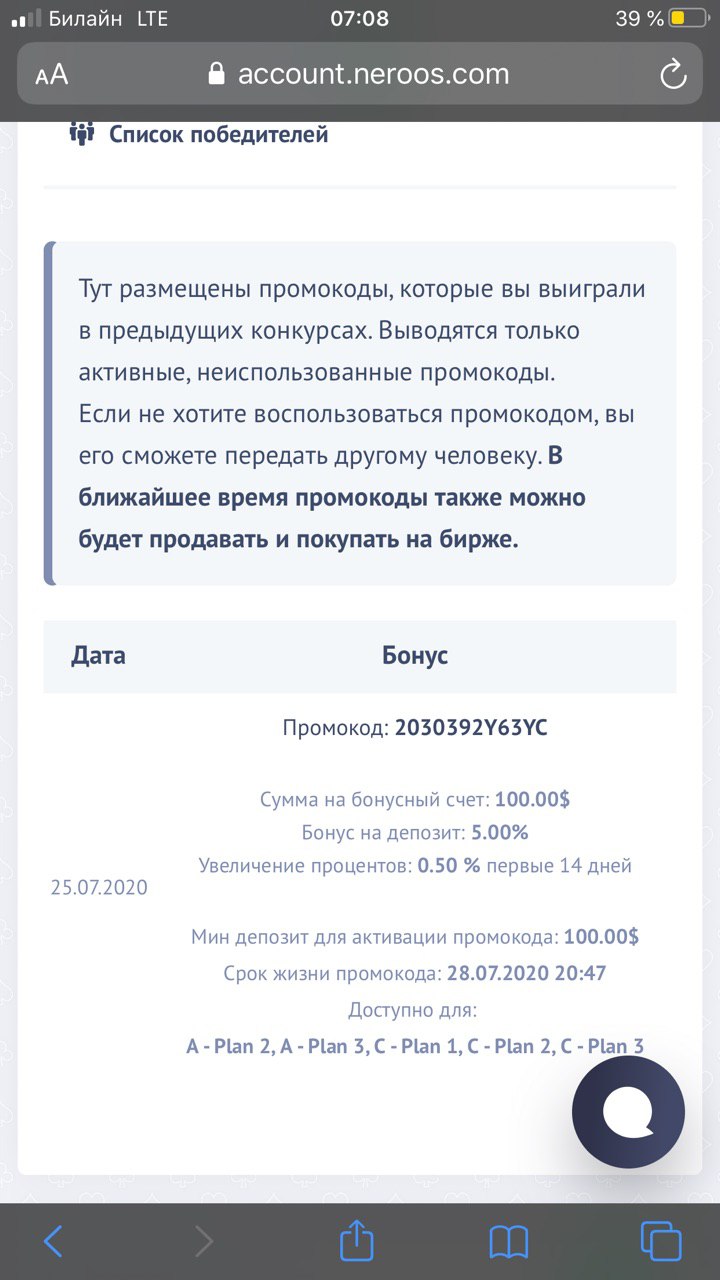Open the AA reader text options
The height and width of the screenshot is (1280, 720).
(52, 75)
